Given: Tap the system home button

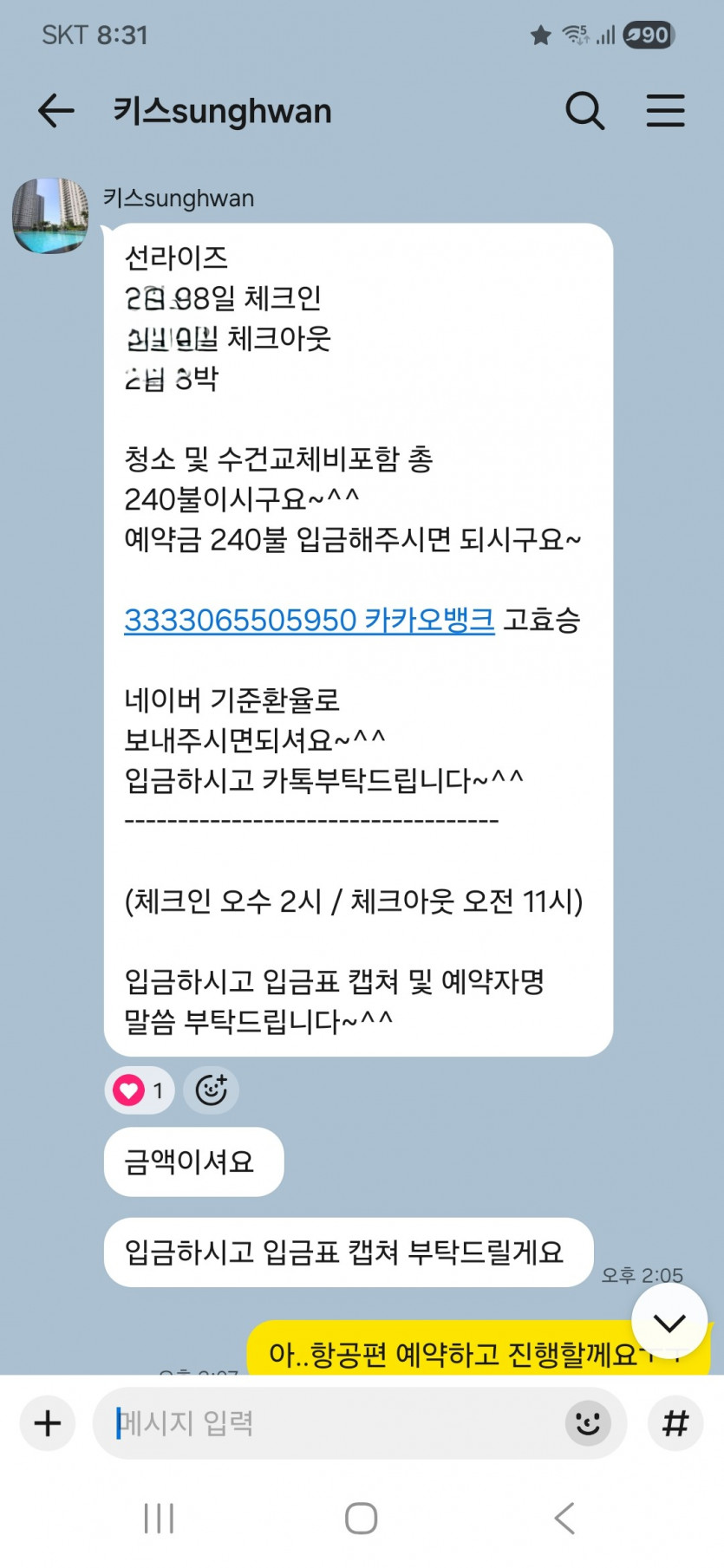Looking at the screenshot, I should (361, 1519).
